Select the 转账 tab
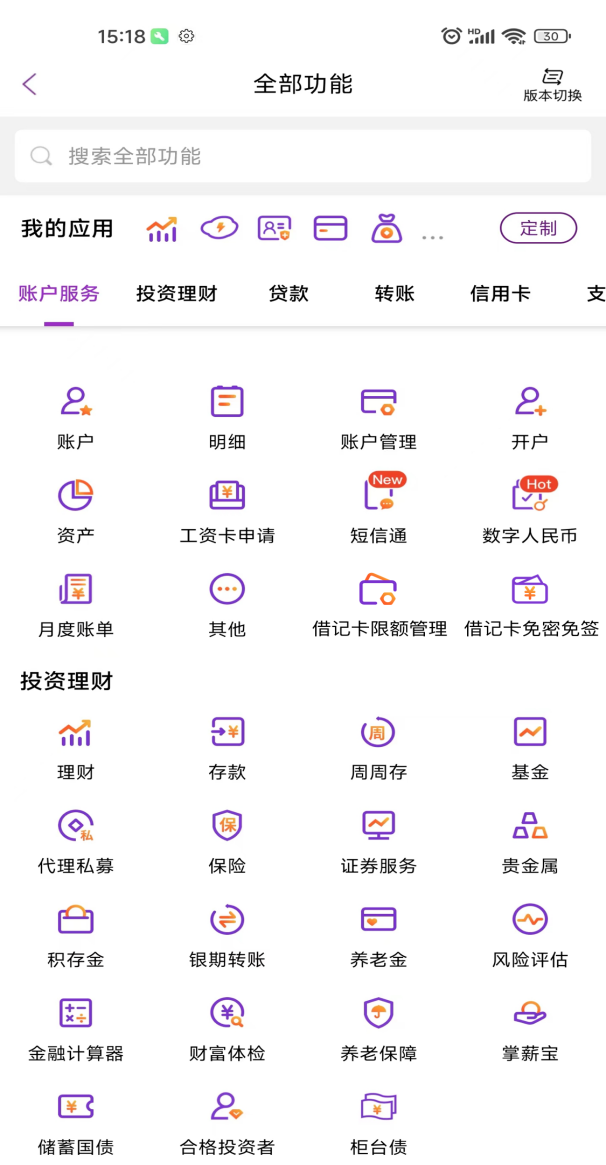 [x=395, y=294]
